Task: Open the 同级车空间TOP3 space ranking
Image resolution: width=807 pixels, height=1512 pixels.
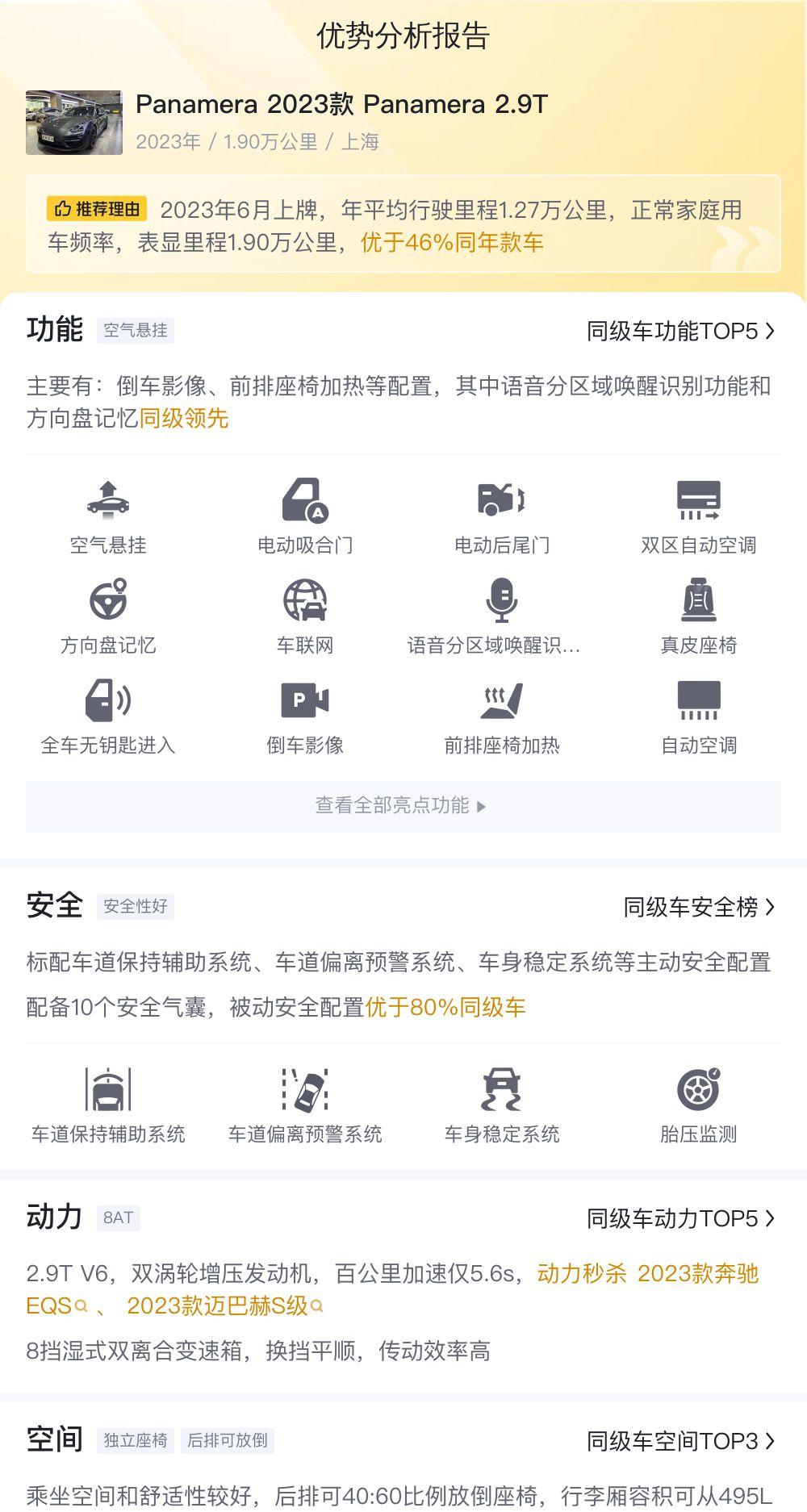Action: click(x=680, y=1441)
